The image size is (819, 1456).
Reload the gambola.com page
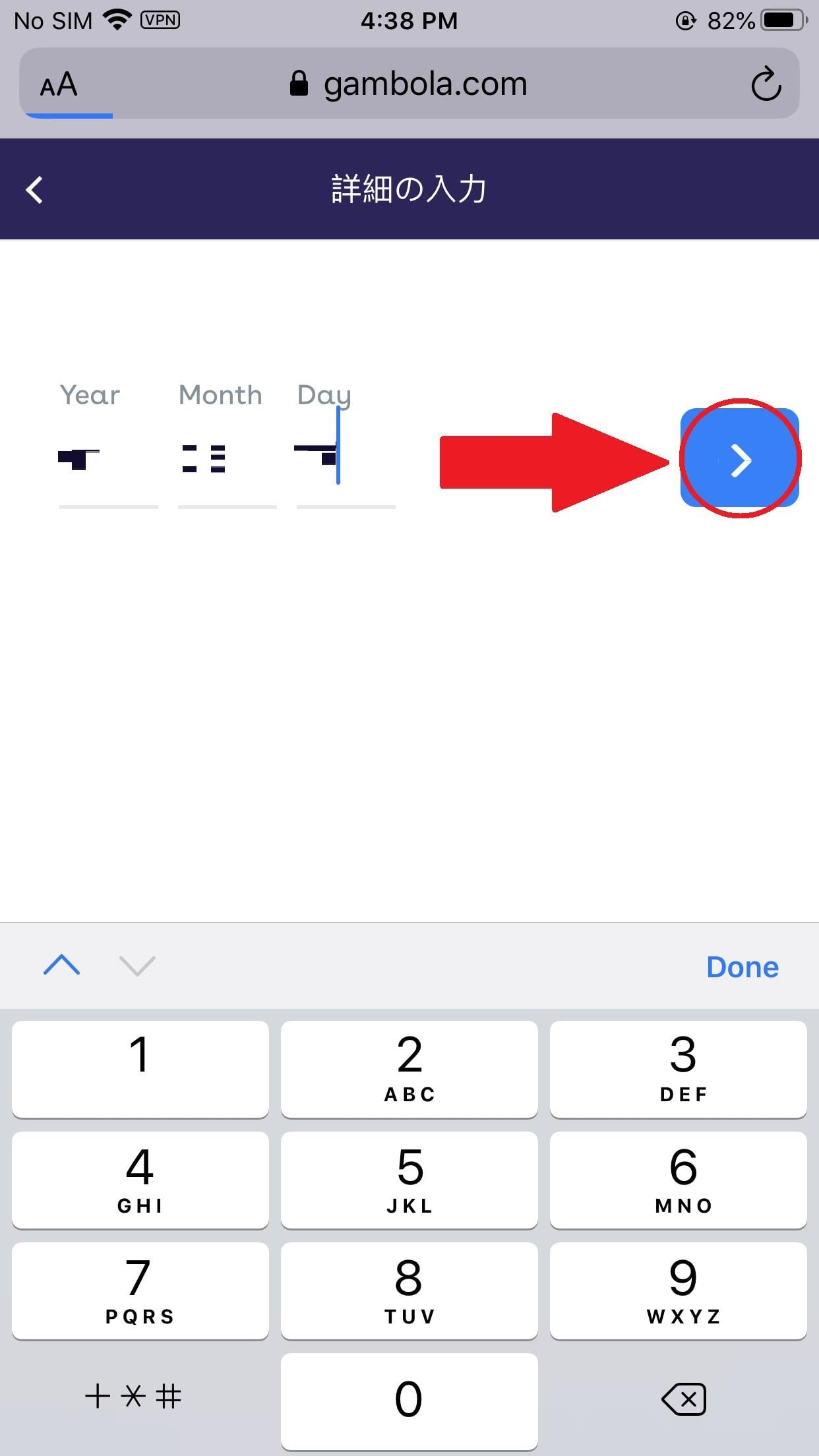tap(766, 84)
